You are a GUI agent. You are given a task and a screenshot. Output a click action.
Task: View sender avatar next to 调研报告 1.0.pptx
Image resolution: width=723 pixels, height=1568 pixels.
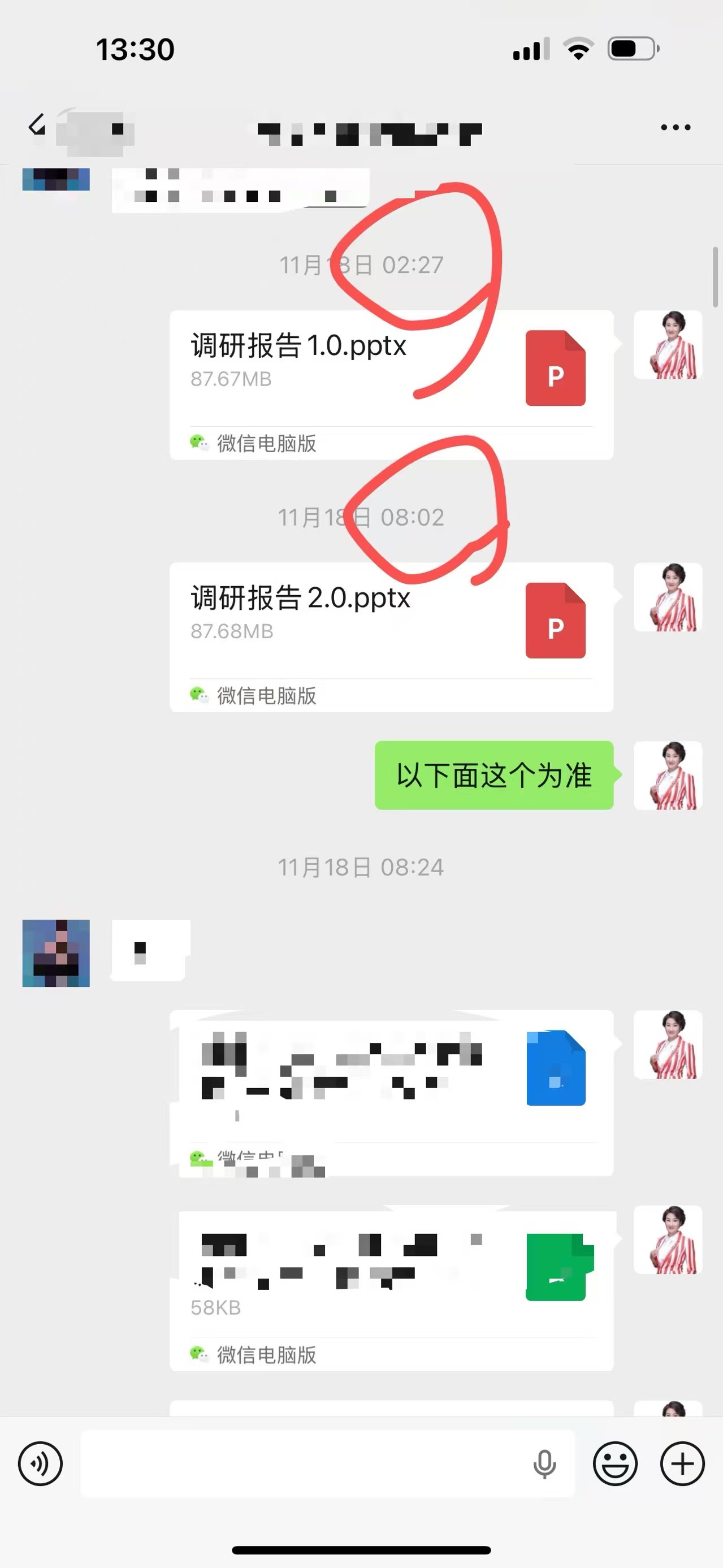pos(668,345)
